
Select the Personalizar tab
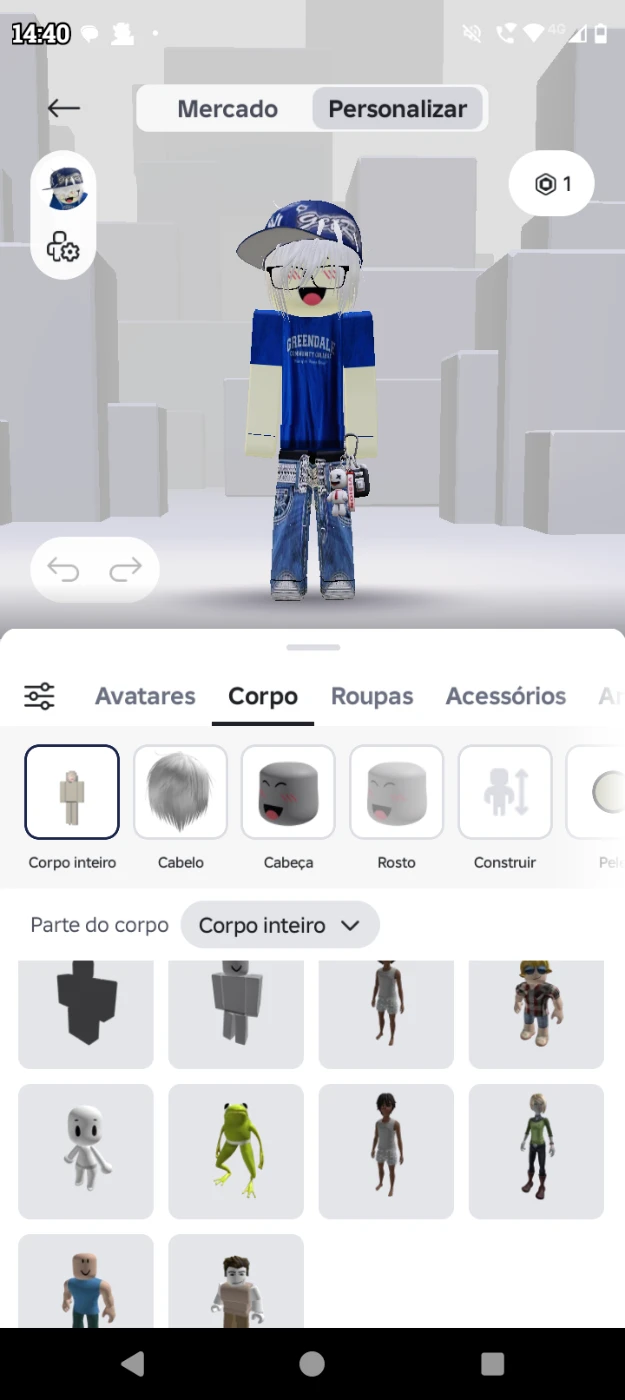(x=397, y=109)
